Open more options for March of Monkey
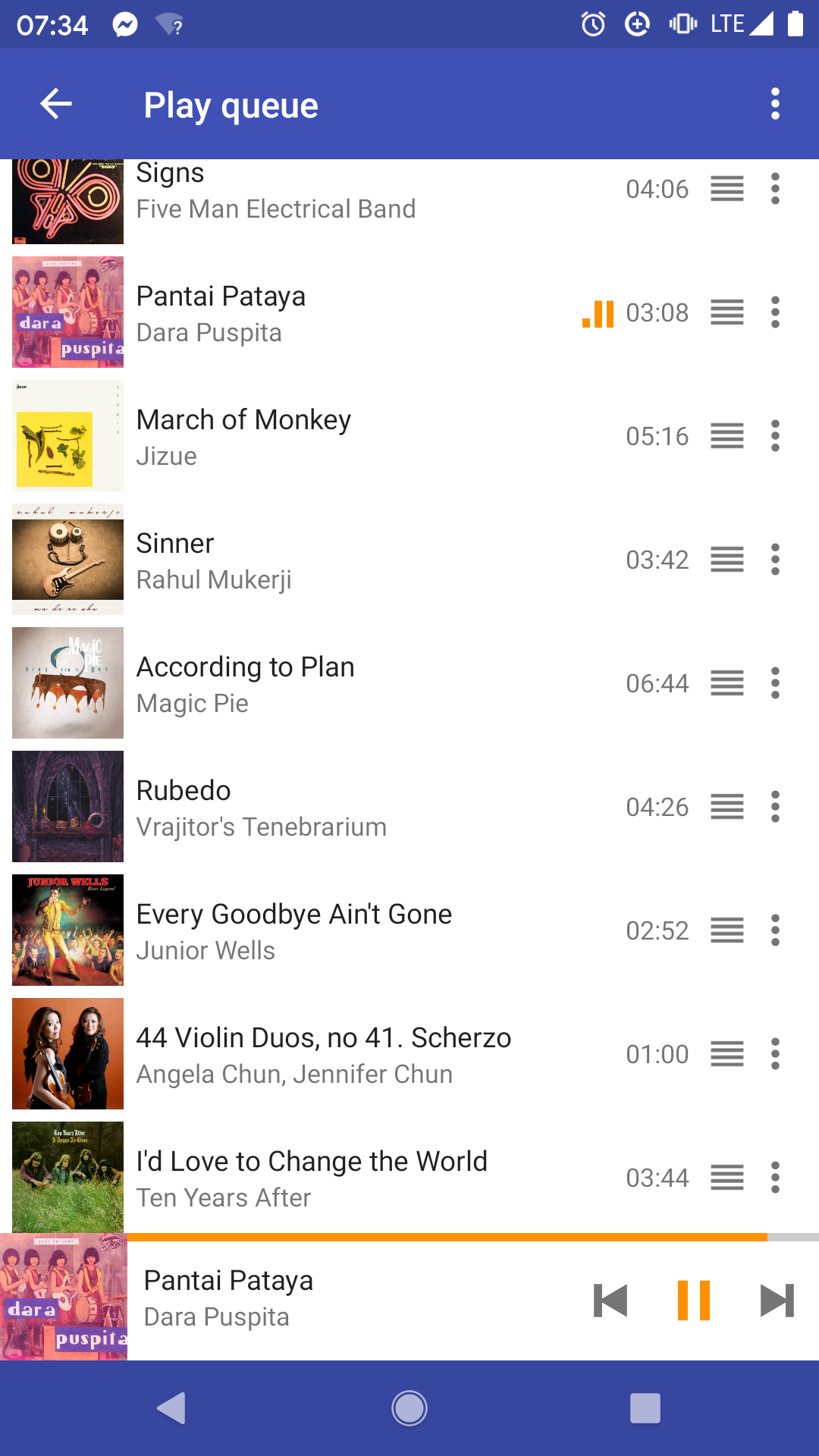 pos(775,436)
